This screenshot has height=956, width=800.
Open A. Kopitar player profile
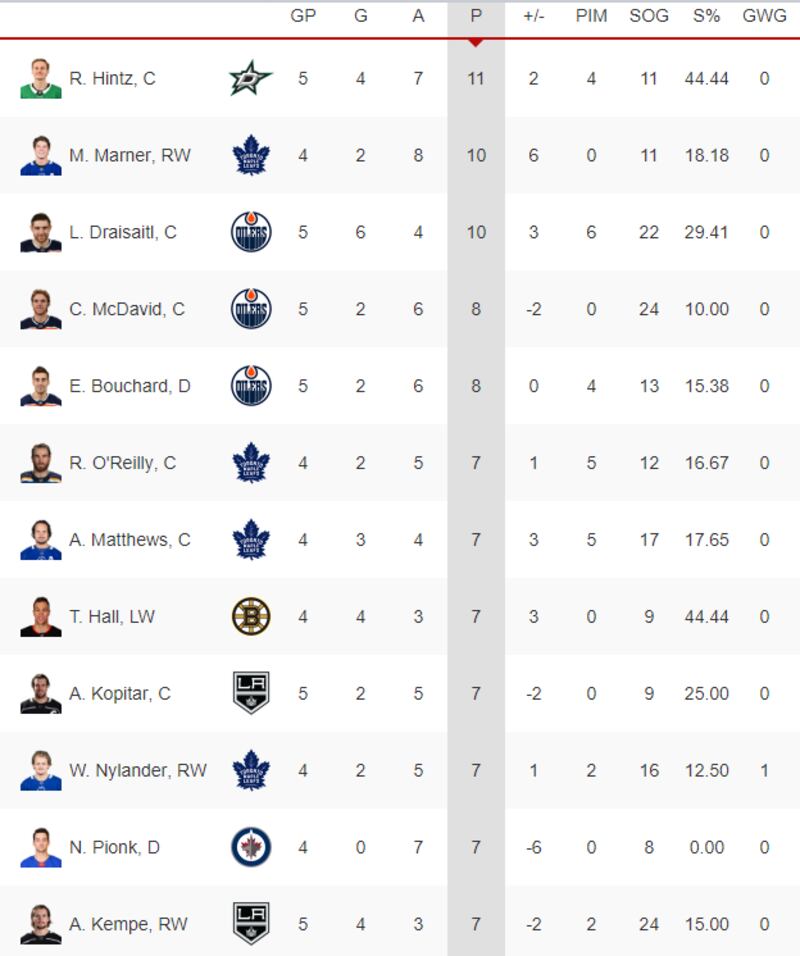tap(120, 695)
